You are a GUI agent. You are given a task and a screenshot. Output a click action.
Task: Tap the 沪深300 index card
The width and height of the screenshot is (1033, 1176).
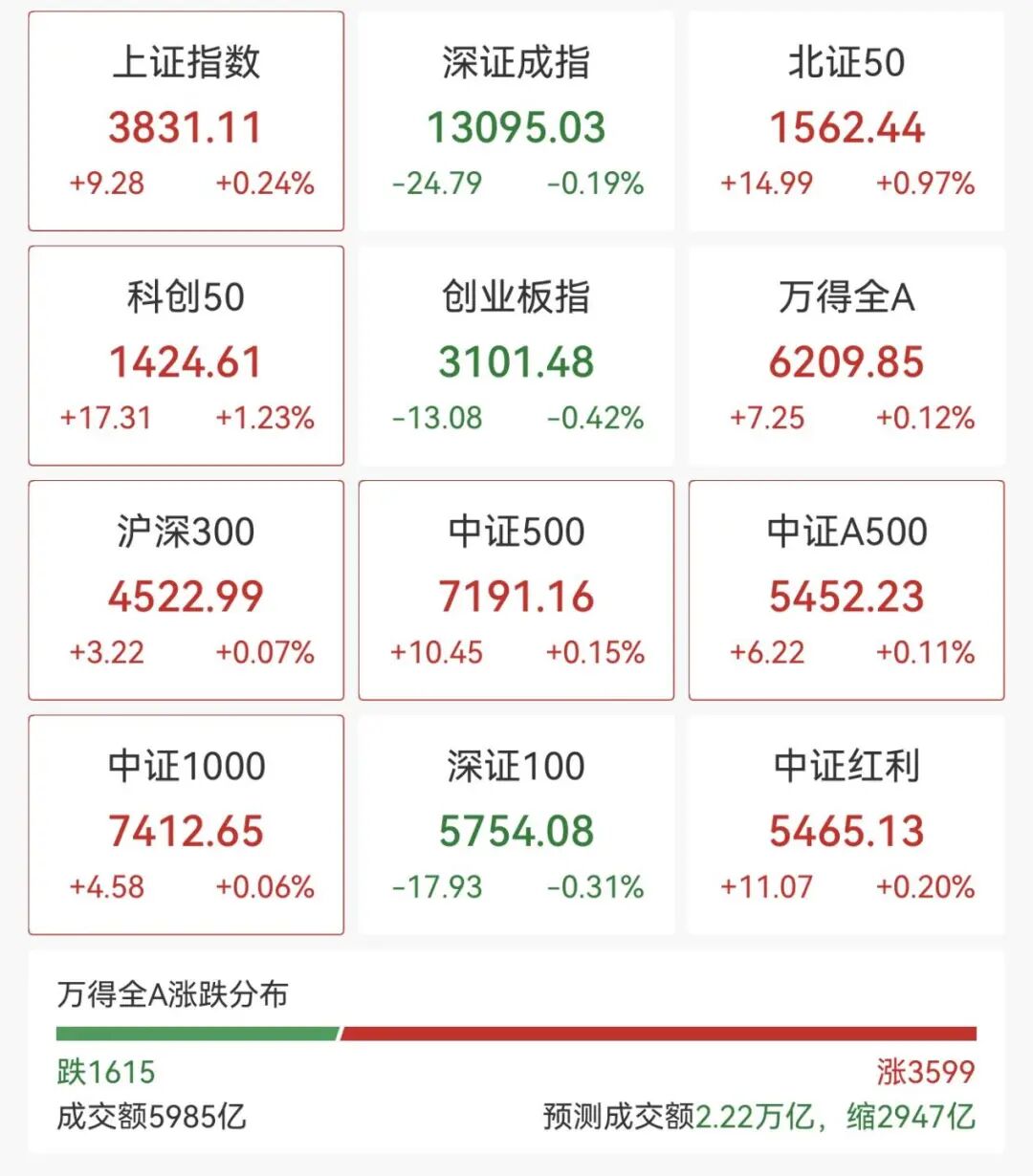pyautogui.click(x=186, y=590)
